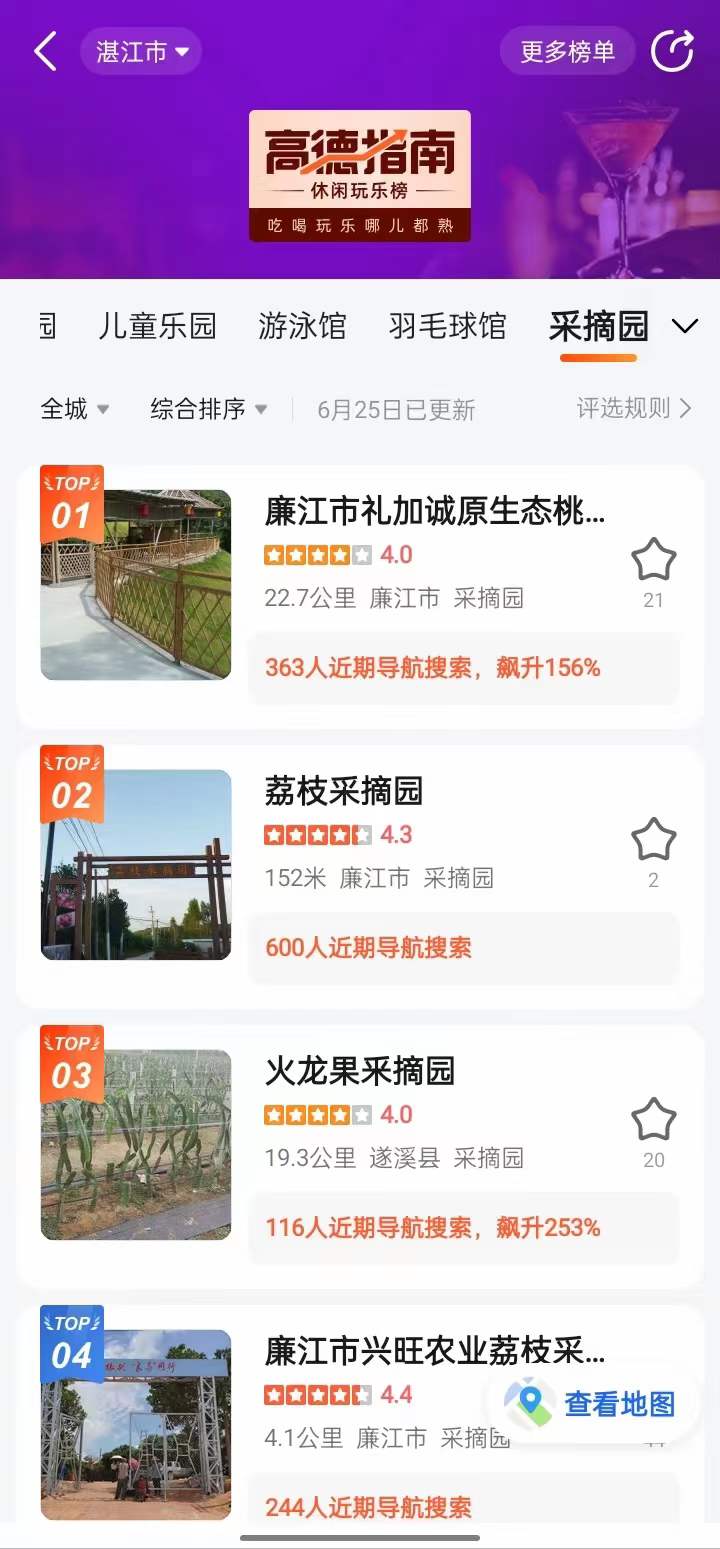Open 更多榜单 rankings
720x1549 pixels.
coord(567,51)
